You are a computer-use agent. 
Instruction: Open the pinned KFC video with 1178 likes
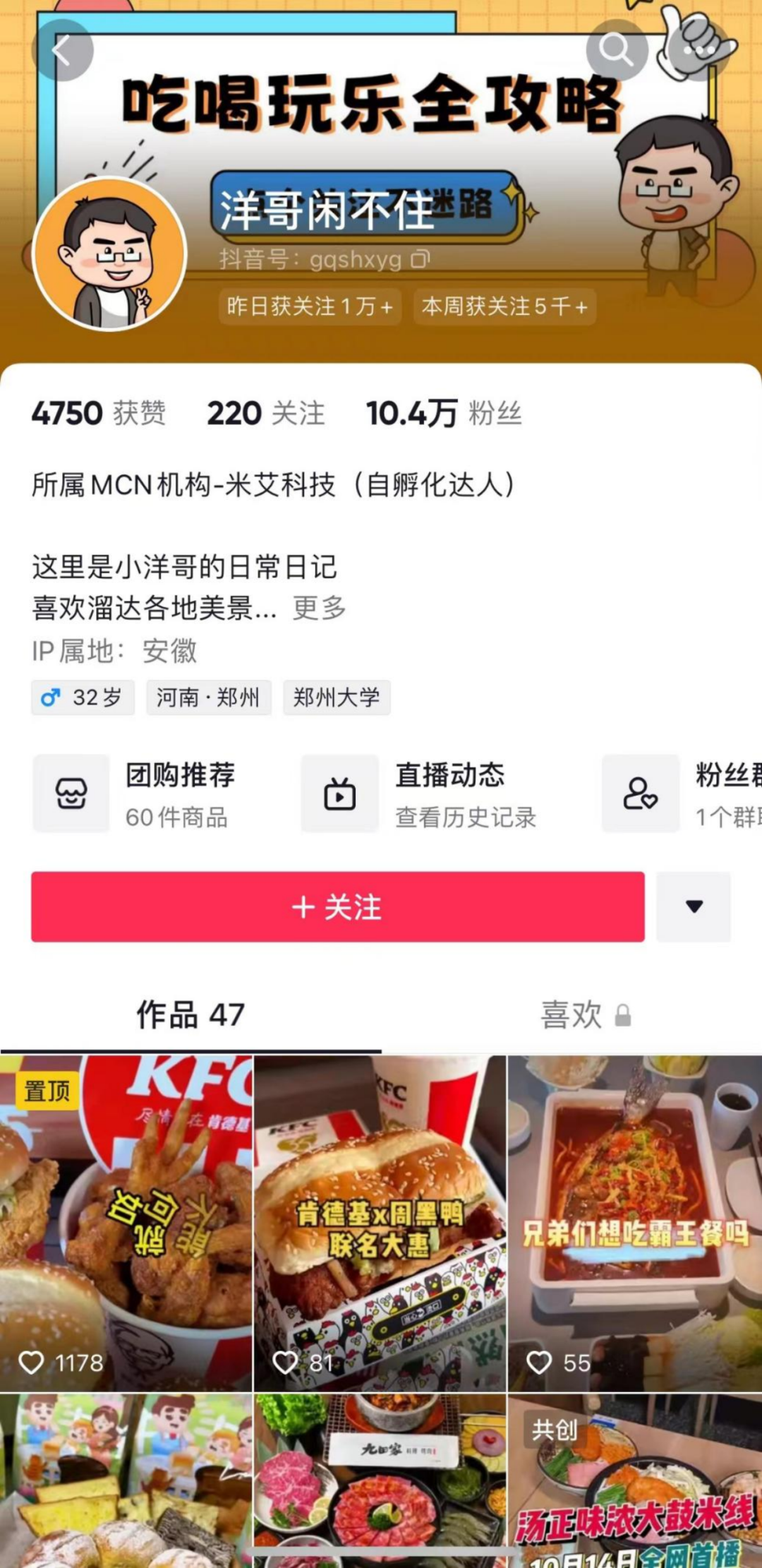pyautogui.click(x=126, y=1223)
